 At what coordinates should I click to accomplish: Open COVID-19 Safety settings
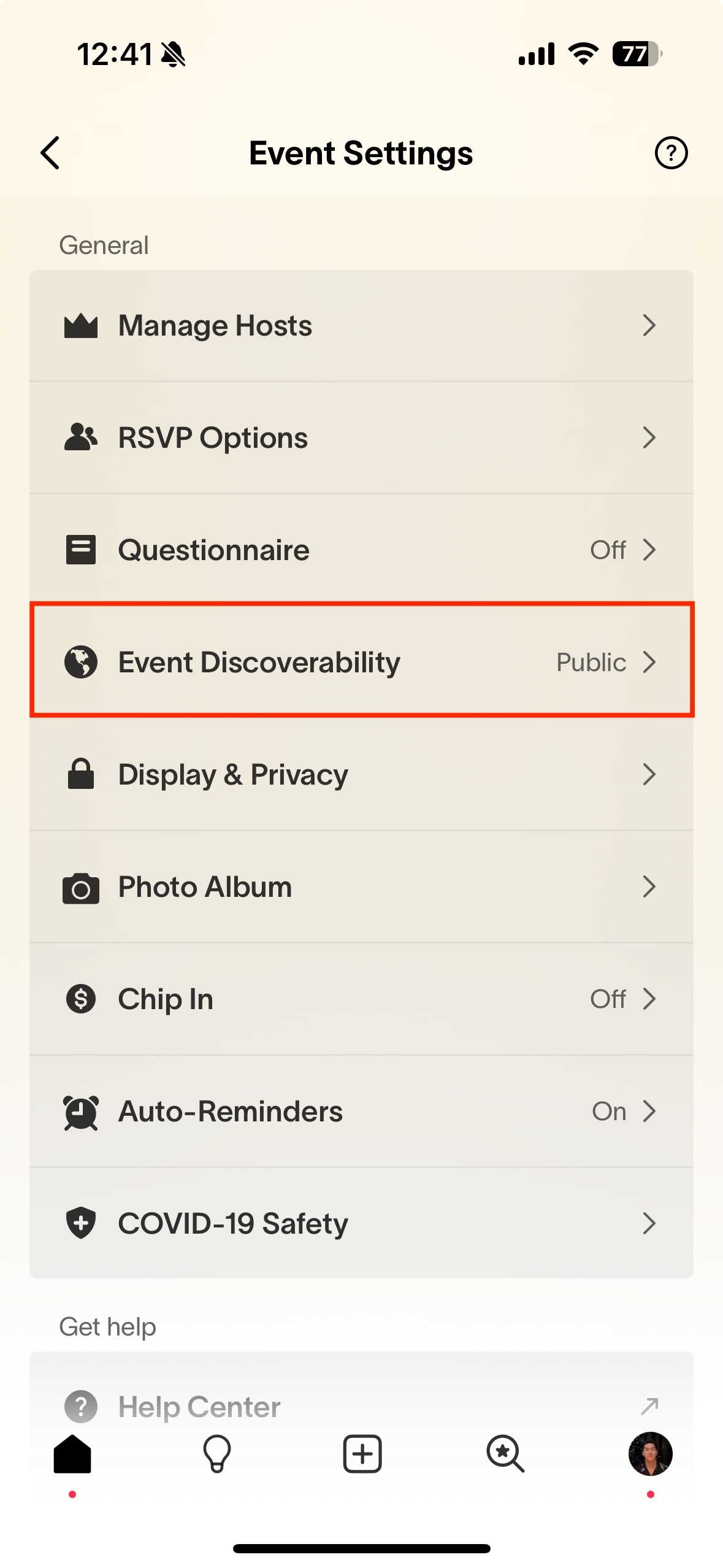pos(361,1223)
